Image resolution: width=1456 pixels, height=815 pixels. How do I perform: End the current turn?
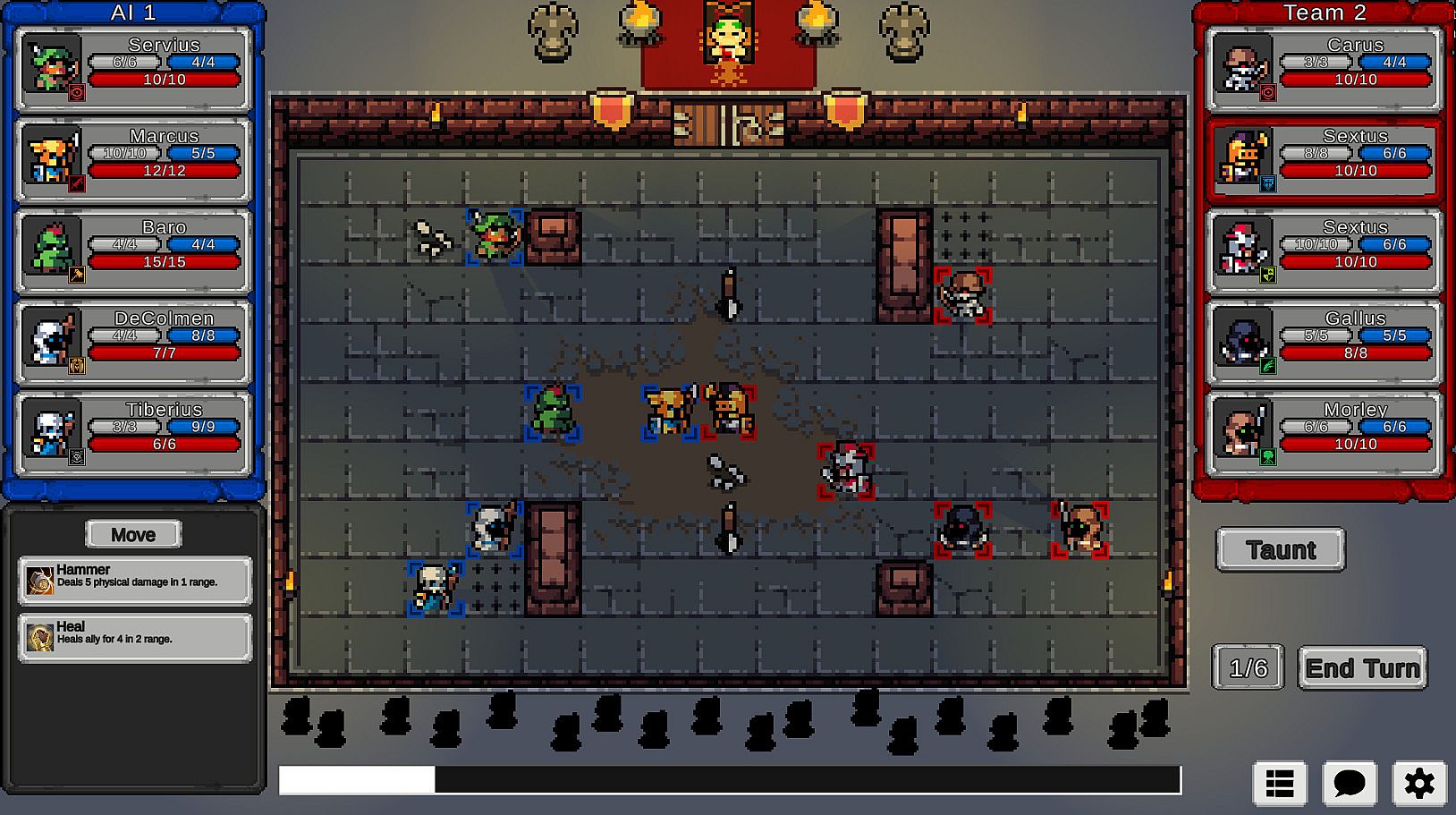click(1361, 667)
